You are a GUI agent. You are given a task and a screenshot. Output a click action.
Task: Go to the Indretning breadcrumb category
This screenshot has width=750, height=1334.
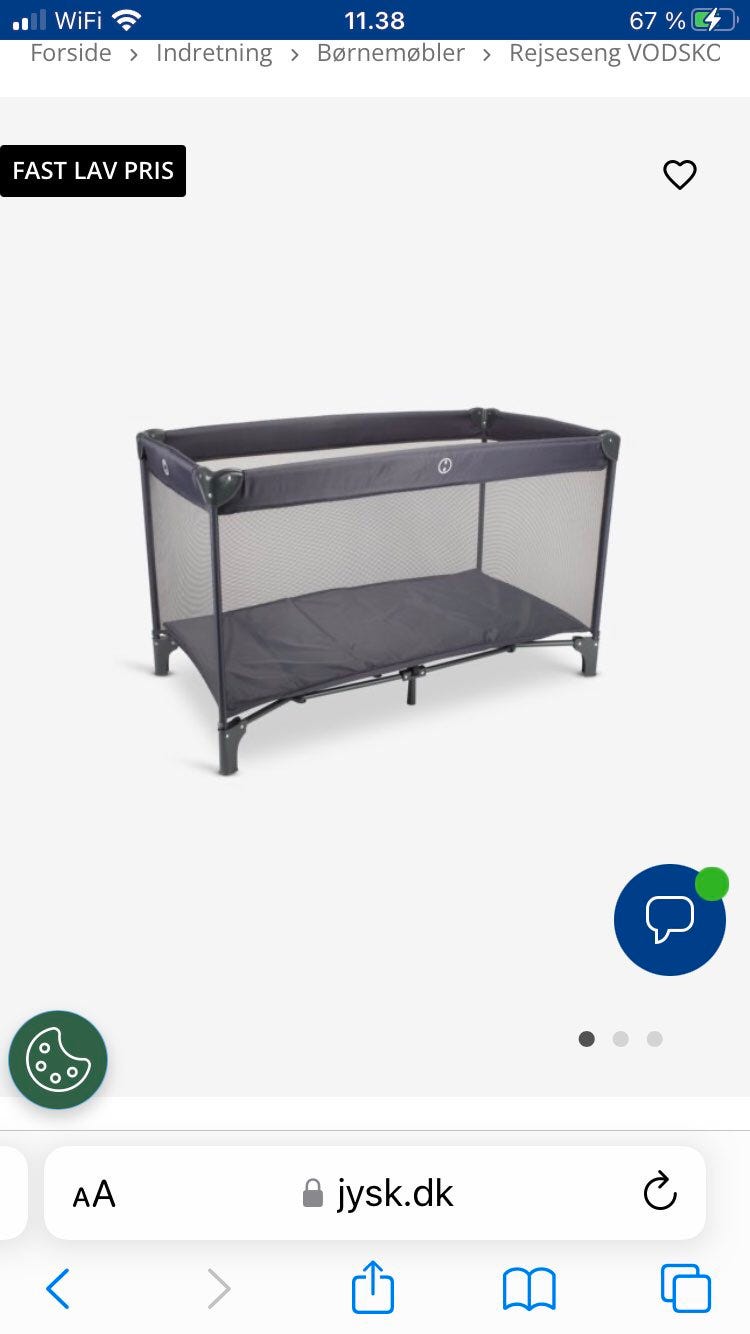[214, 53]
